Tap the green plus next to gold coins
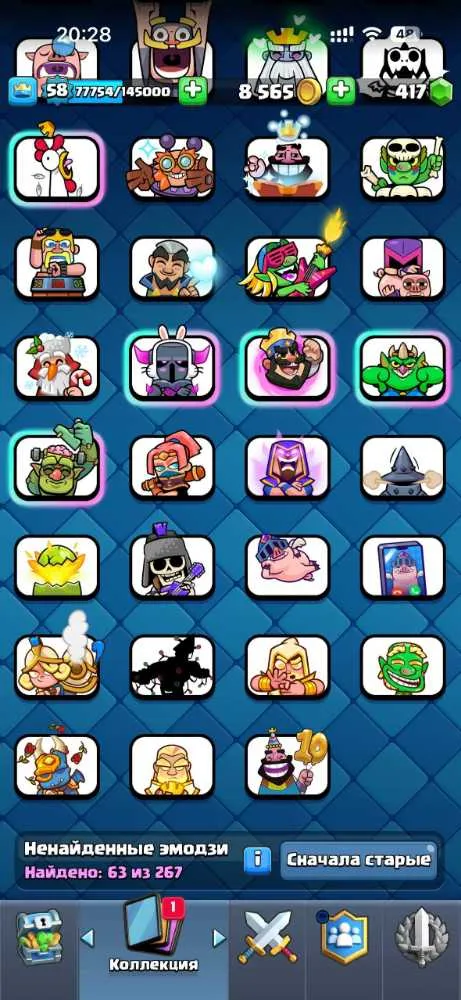Image resolution: width=461 pixels, height=1000 pixels. click(x=341, y=91)
